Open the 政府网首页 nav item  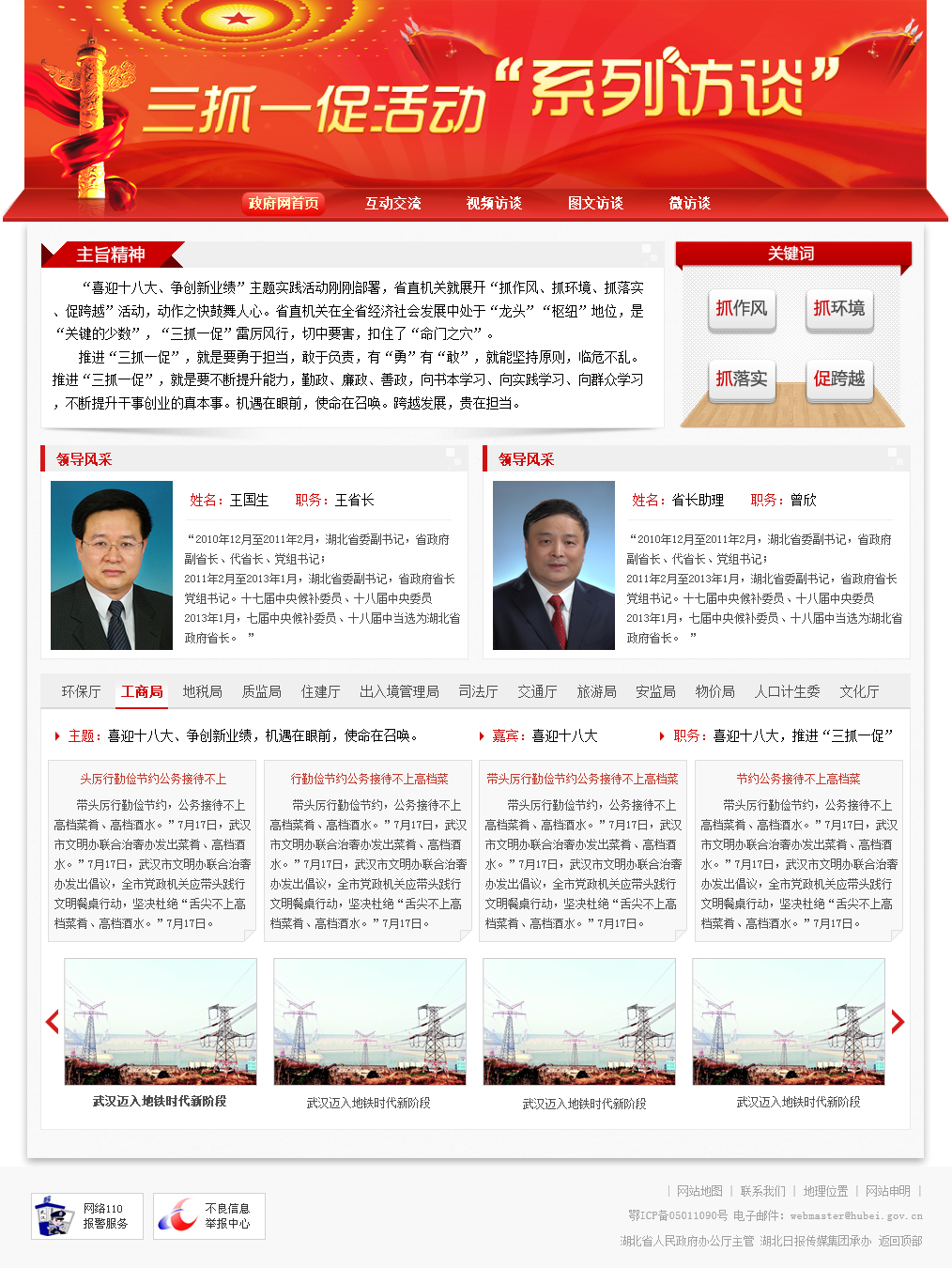point(284,203)
